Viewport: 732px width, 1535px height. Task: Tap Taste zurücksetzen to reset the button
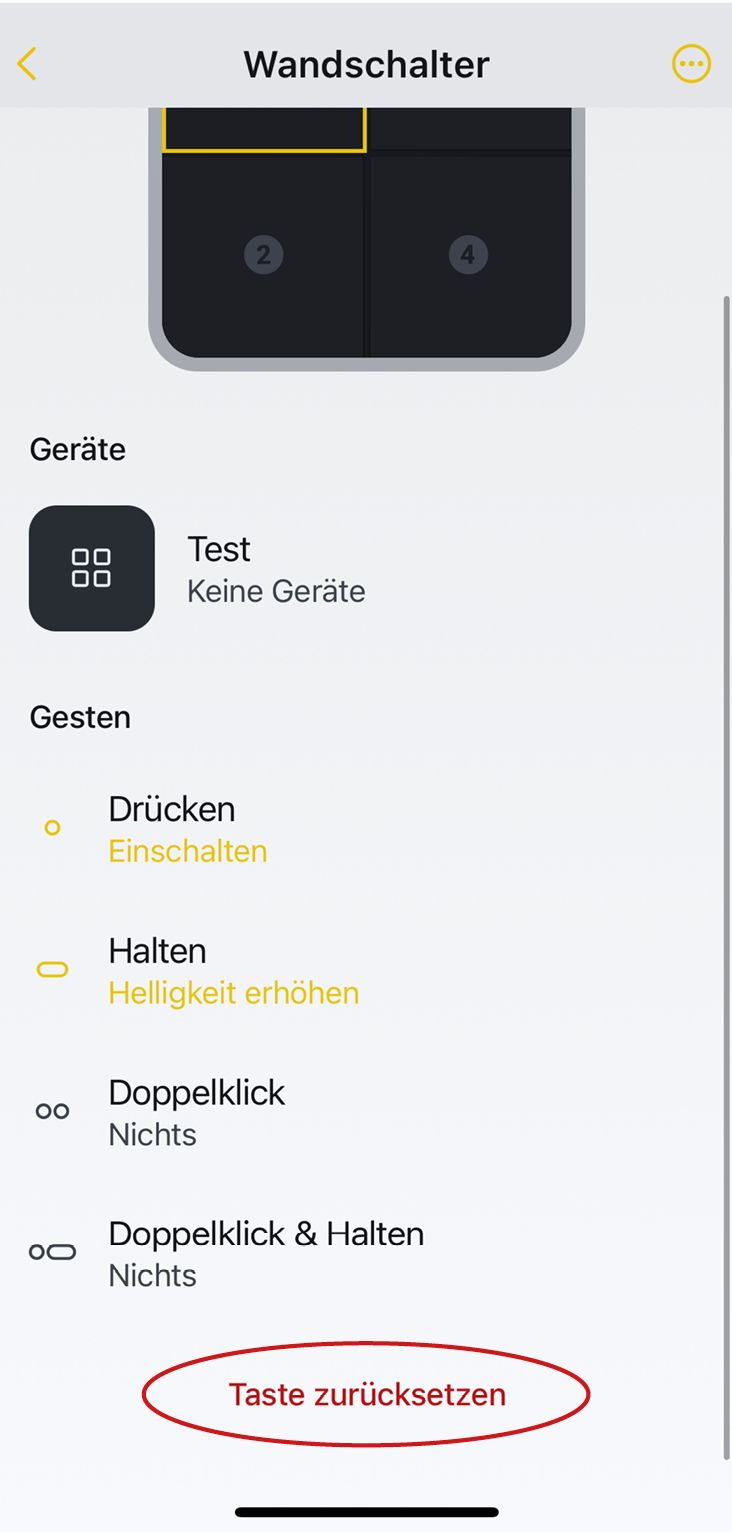366,1394
